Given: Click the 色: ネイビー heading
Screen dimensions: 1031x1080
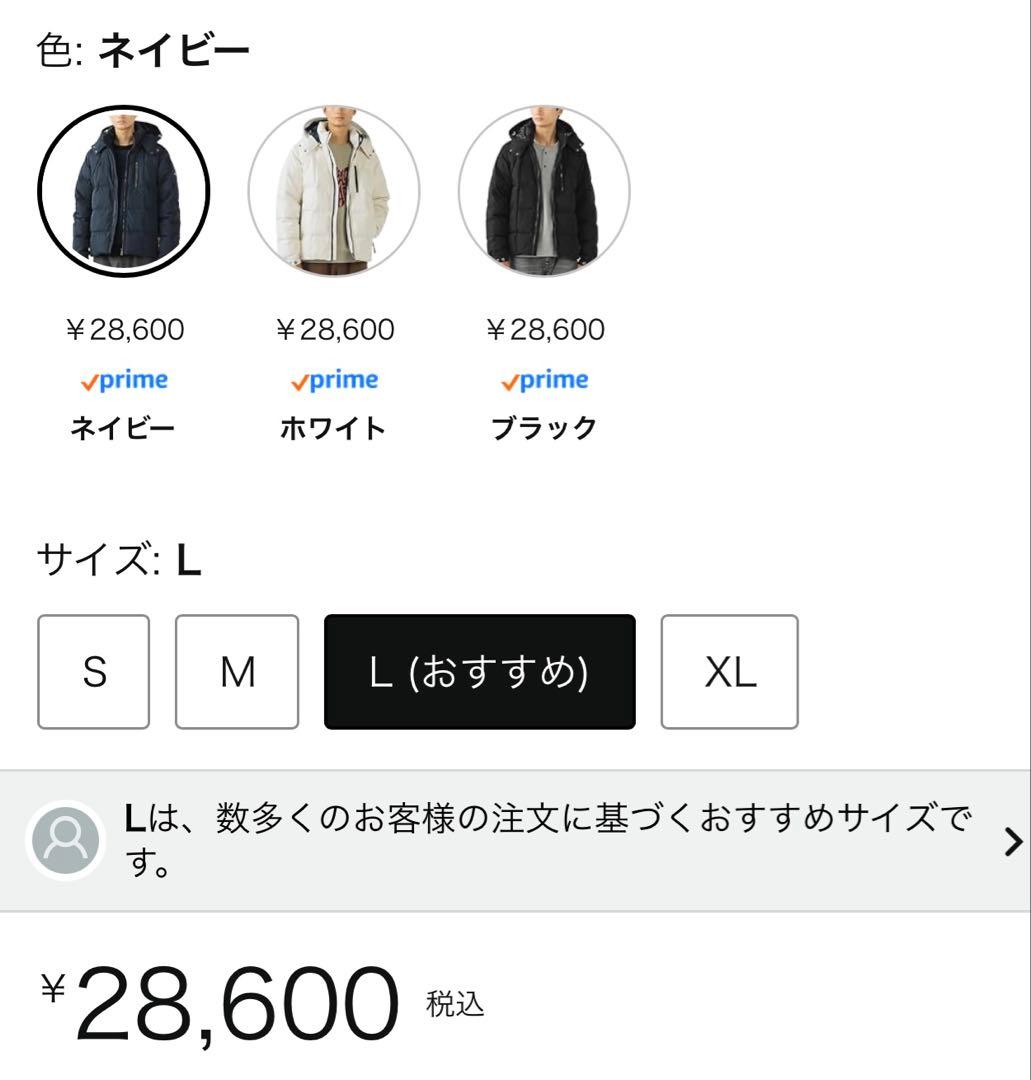Looking at the screenshot, I should coord(130,44).
